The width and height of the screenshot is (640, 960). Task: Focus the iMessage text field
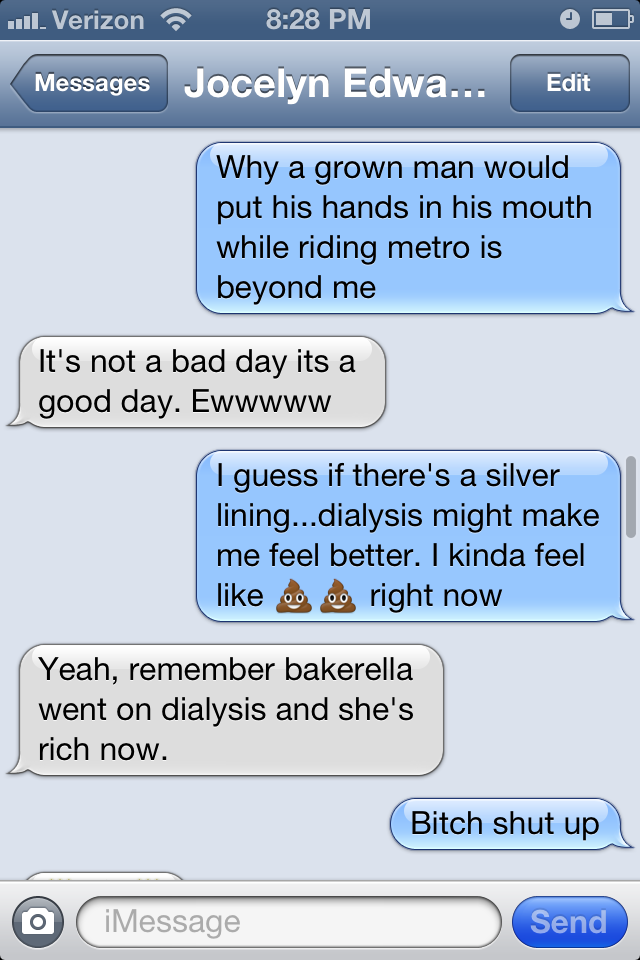click(288, 921)
